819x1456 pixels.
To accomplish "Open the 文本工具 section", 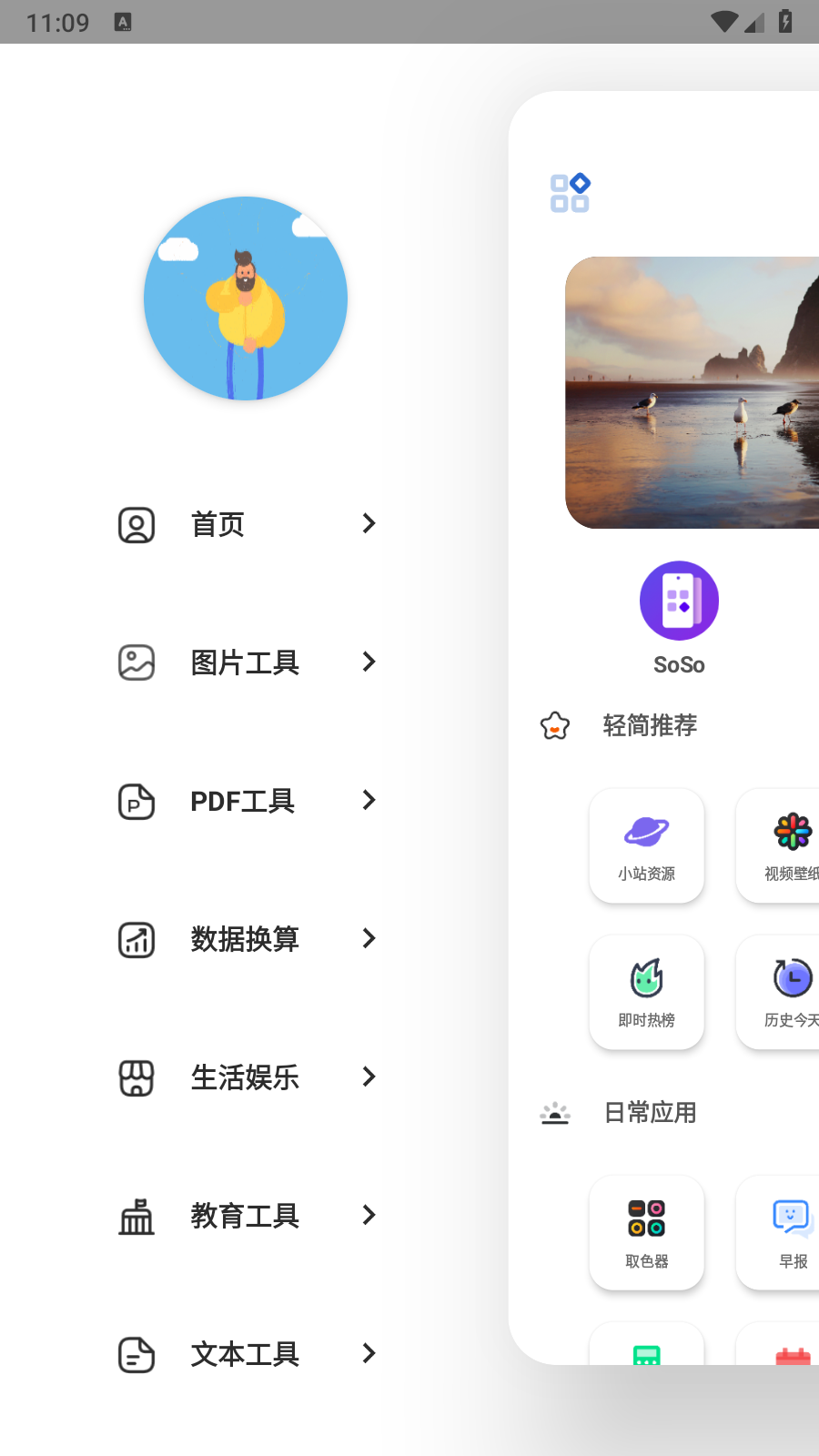I will 246,1354.
